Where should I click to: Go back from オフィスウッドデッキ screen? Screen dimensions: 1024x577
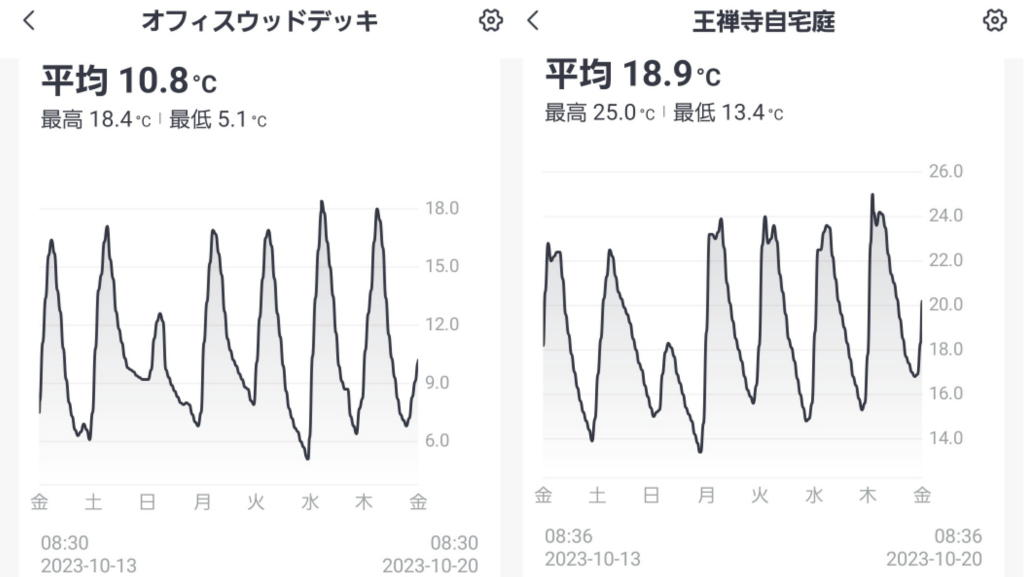[x=29, y=21]
